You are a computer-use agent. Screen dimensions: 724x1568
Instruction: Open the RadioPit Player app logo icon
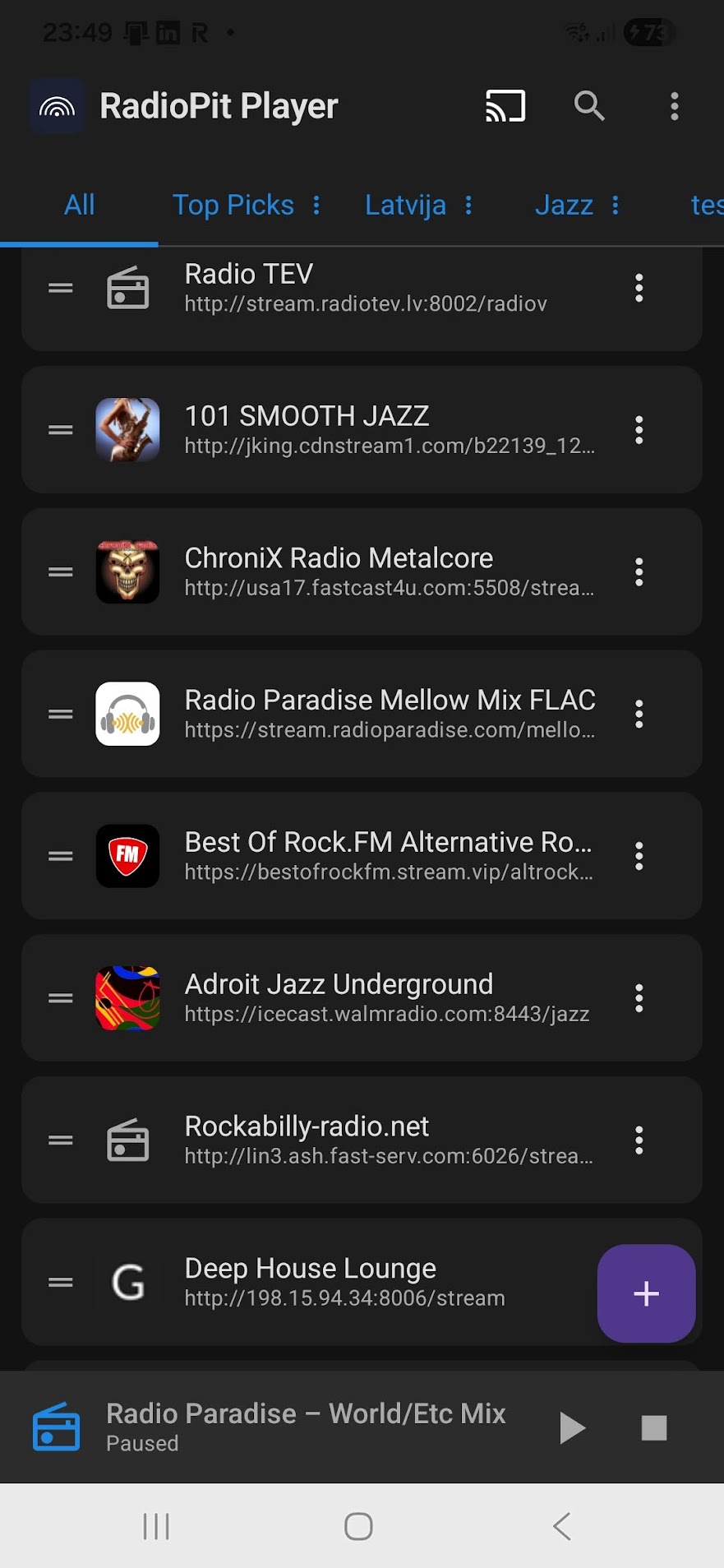pyautogui.click(x=56, y=106)
